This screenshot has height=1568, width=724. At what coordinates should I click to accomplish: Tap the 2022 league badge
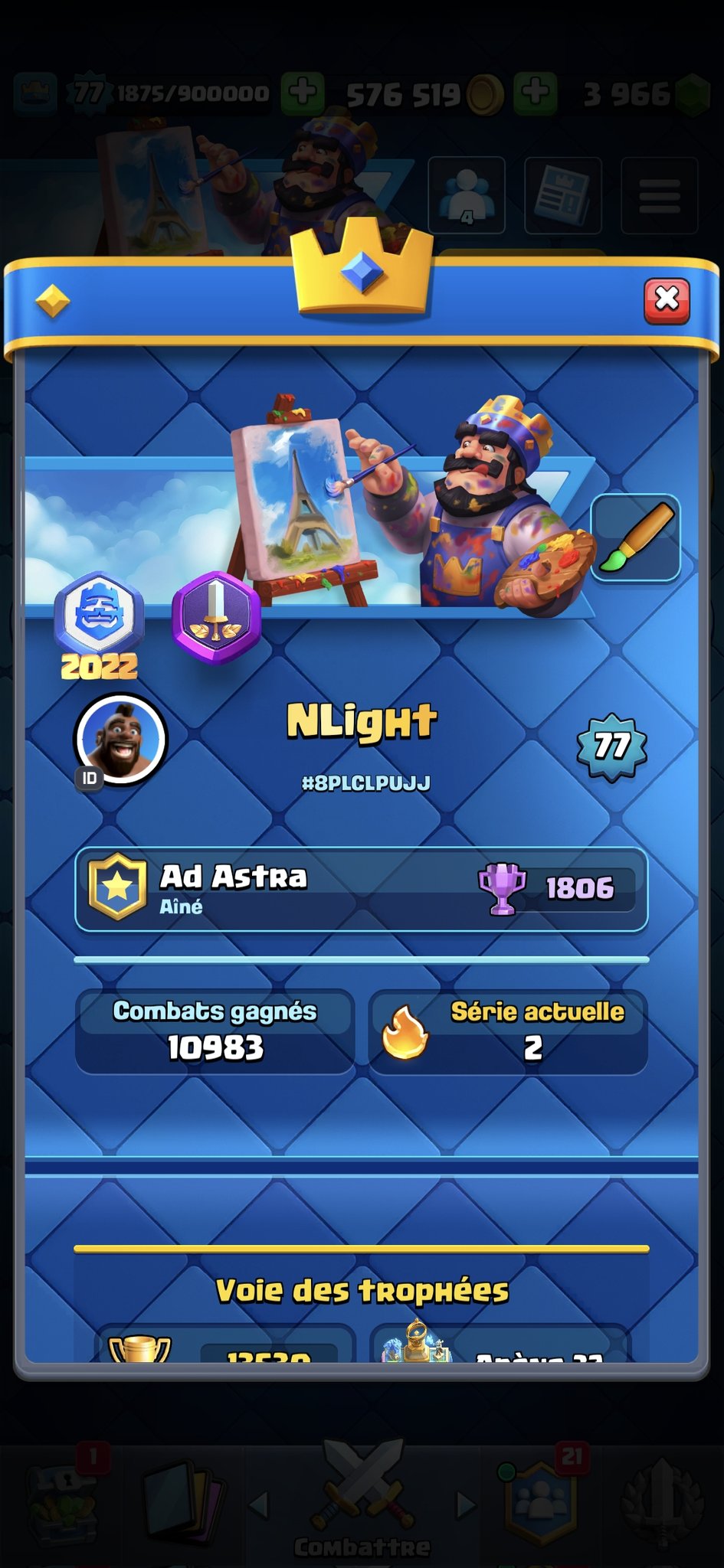pyautogui.click(x=99, y=625)
